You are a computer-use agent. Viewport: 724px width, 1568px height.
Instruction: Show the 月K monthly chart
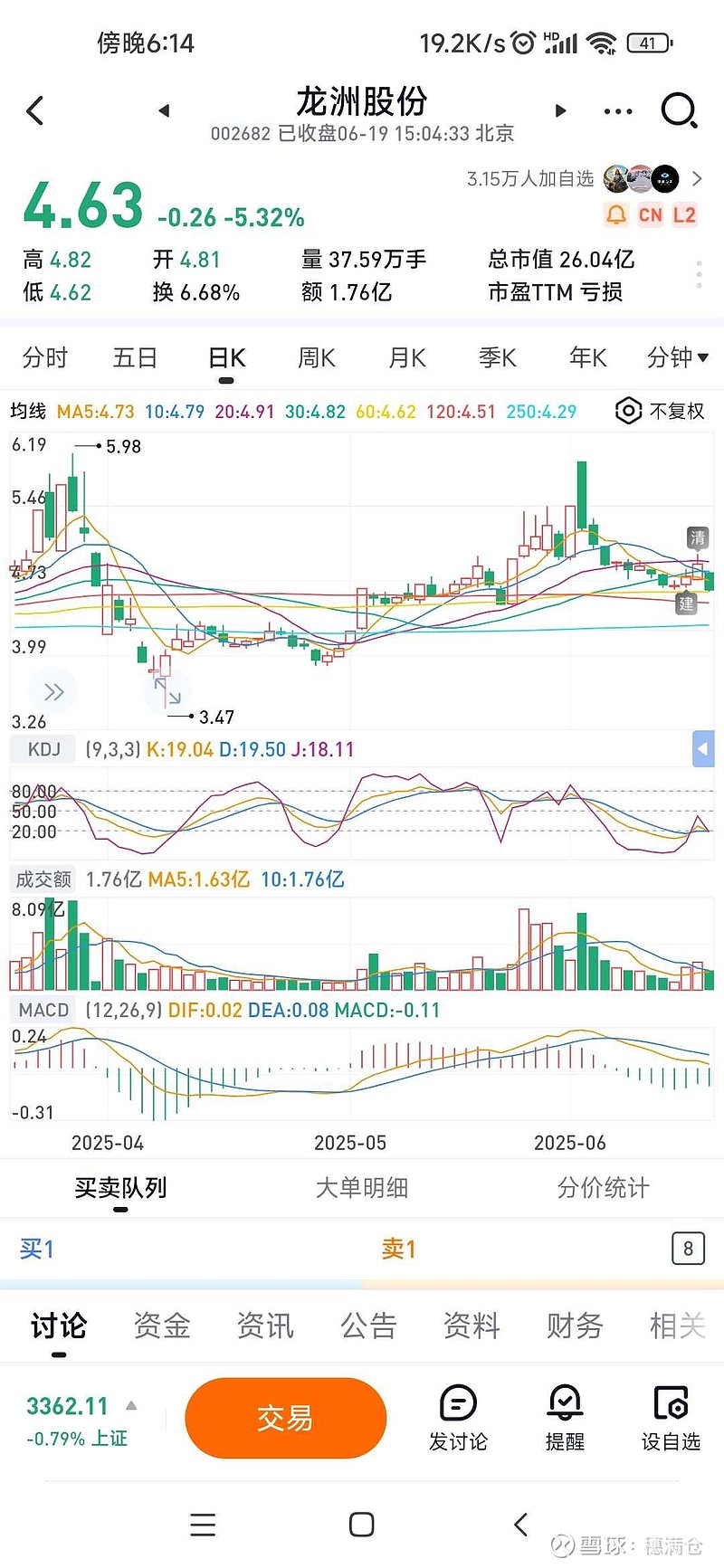[x=407, y=358]
